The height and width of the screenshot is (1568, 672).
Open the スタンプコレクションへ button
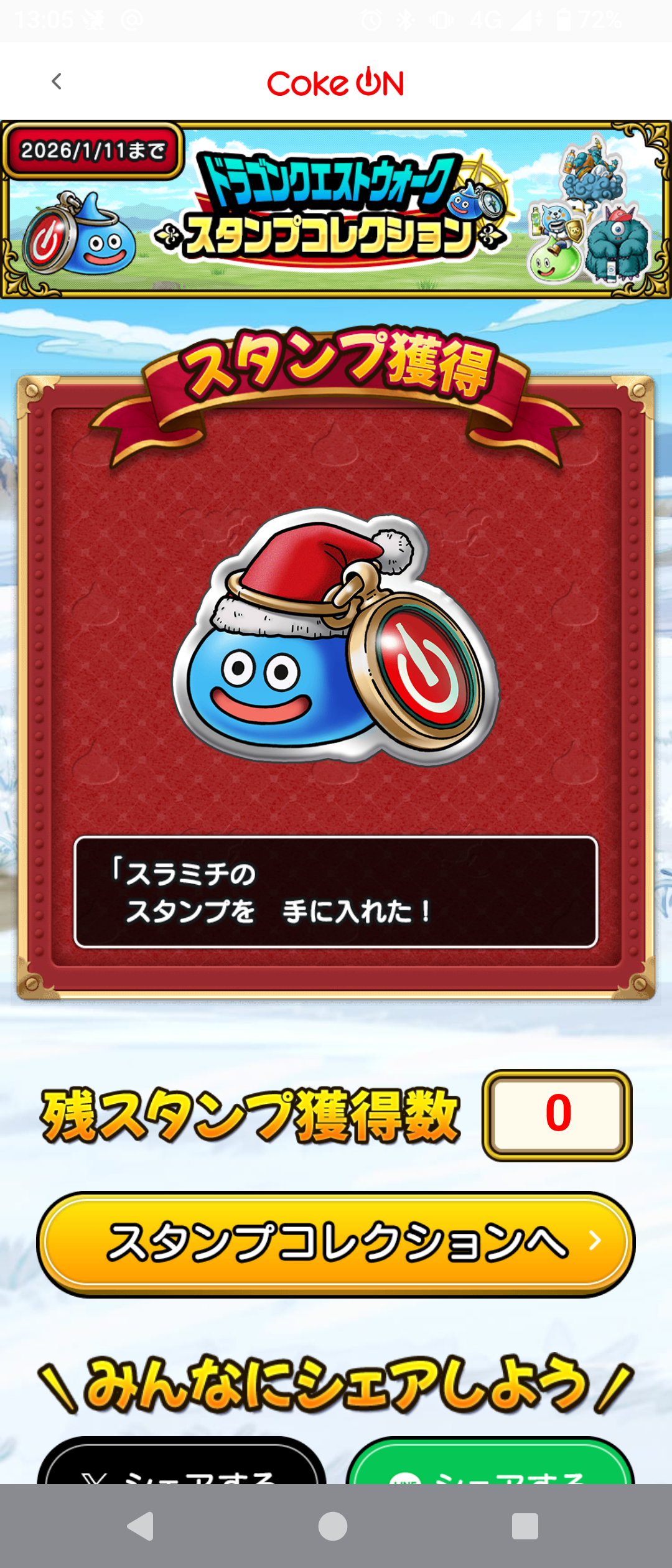[x=336, y=1244]
